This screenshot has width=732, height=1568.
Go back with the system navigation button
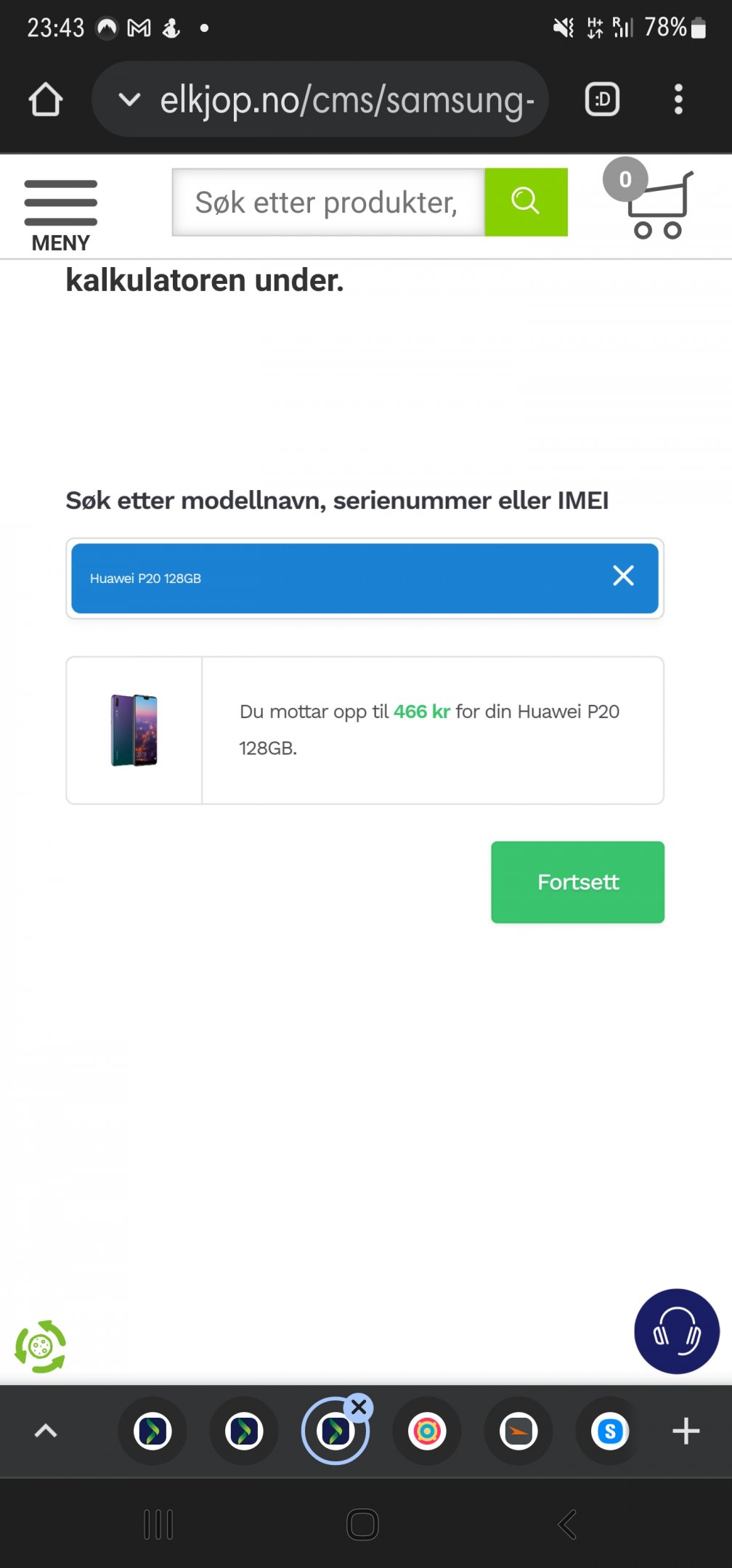click(x=567, y=1524)
